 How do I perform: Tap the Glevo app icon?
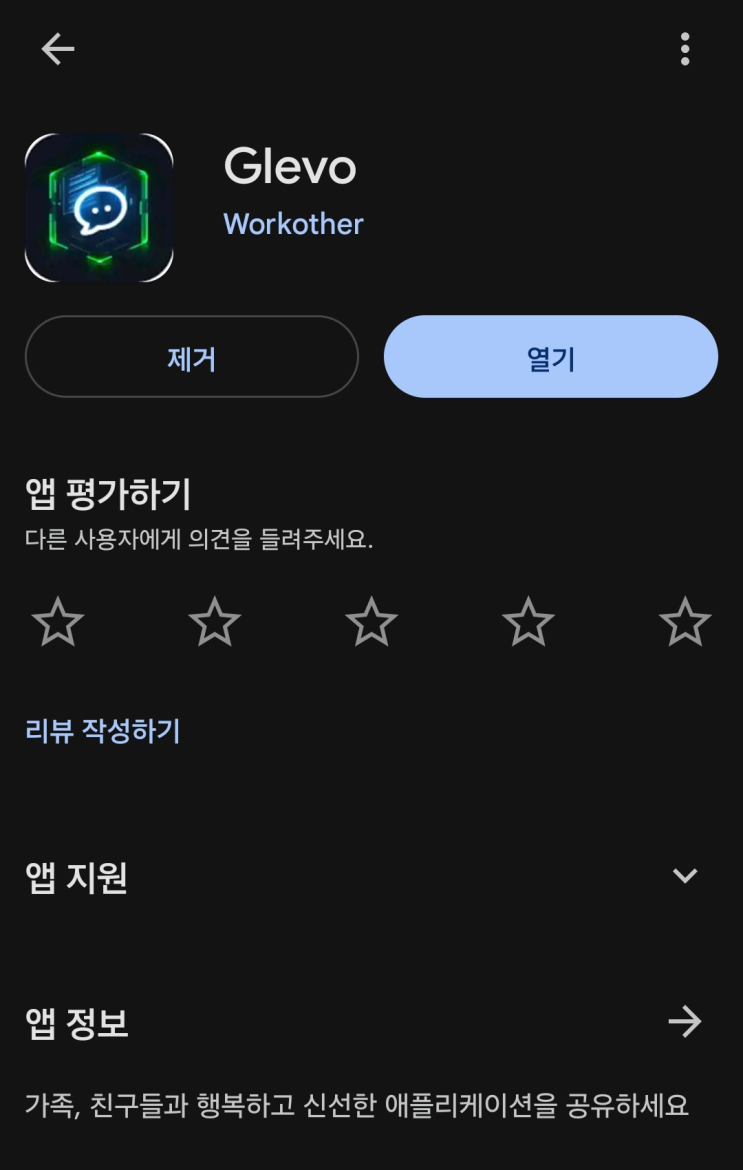(x=97, y=205)
